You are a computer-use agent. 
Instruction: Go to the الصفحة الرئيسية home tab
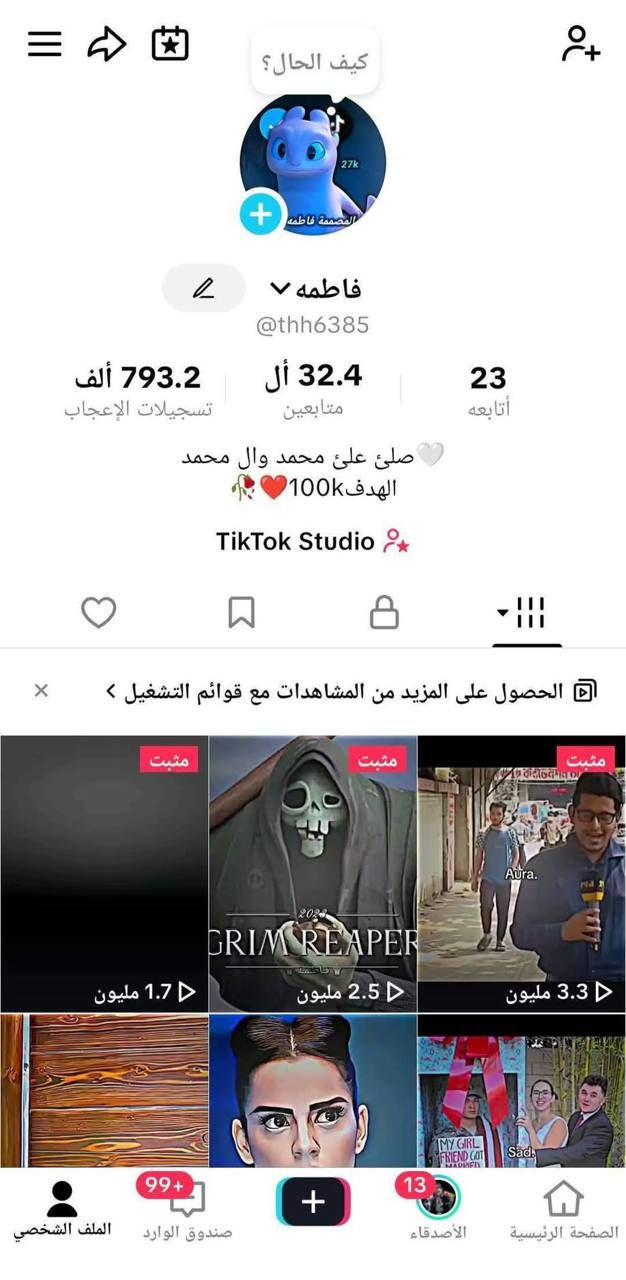pyautogui.click(x=564, y=1208)
